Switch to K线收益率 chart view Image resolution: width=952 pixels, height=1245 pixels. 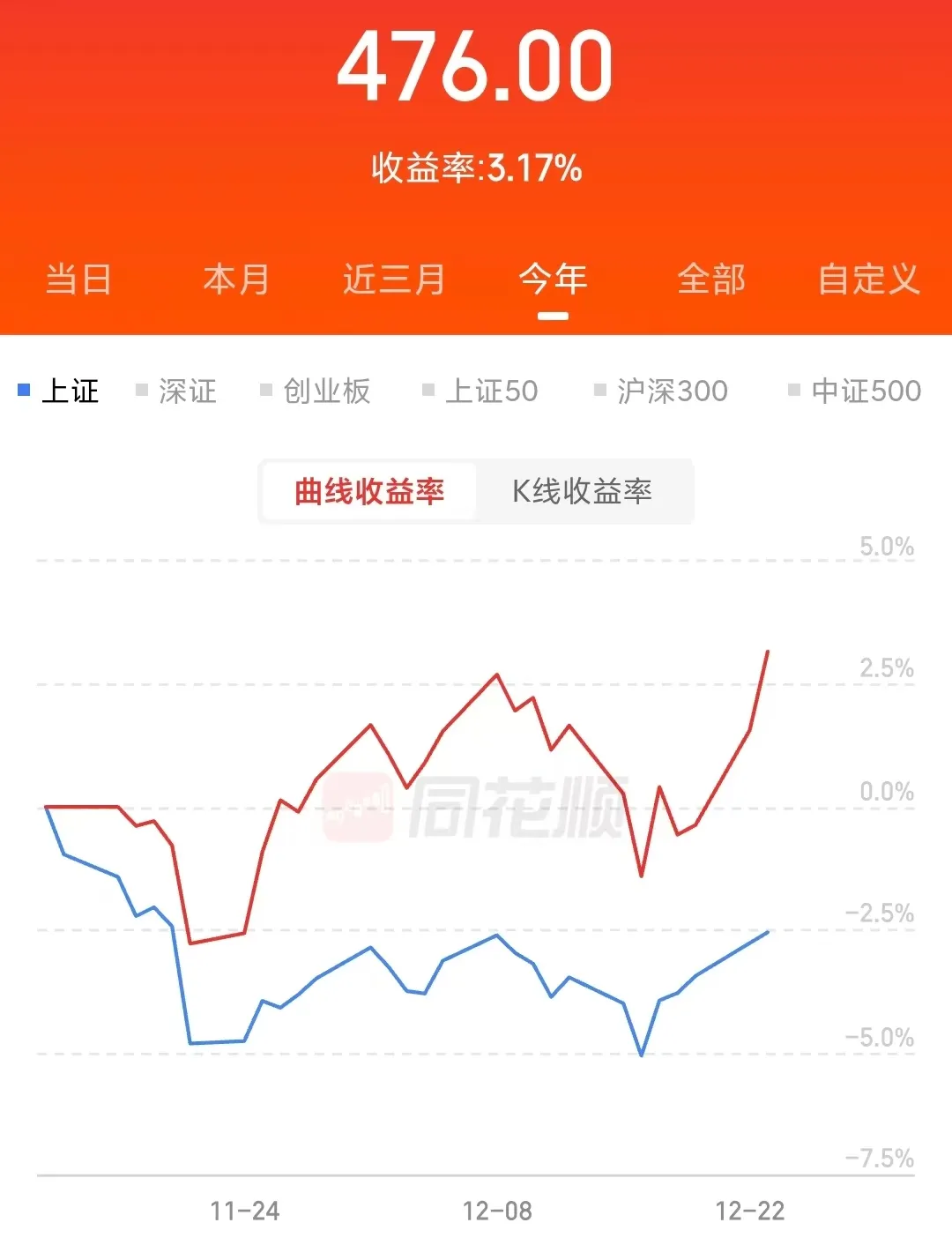click(x=583, y=491)
